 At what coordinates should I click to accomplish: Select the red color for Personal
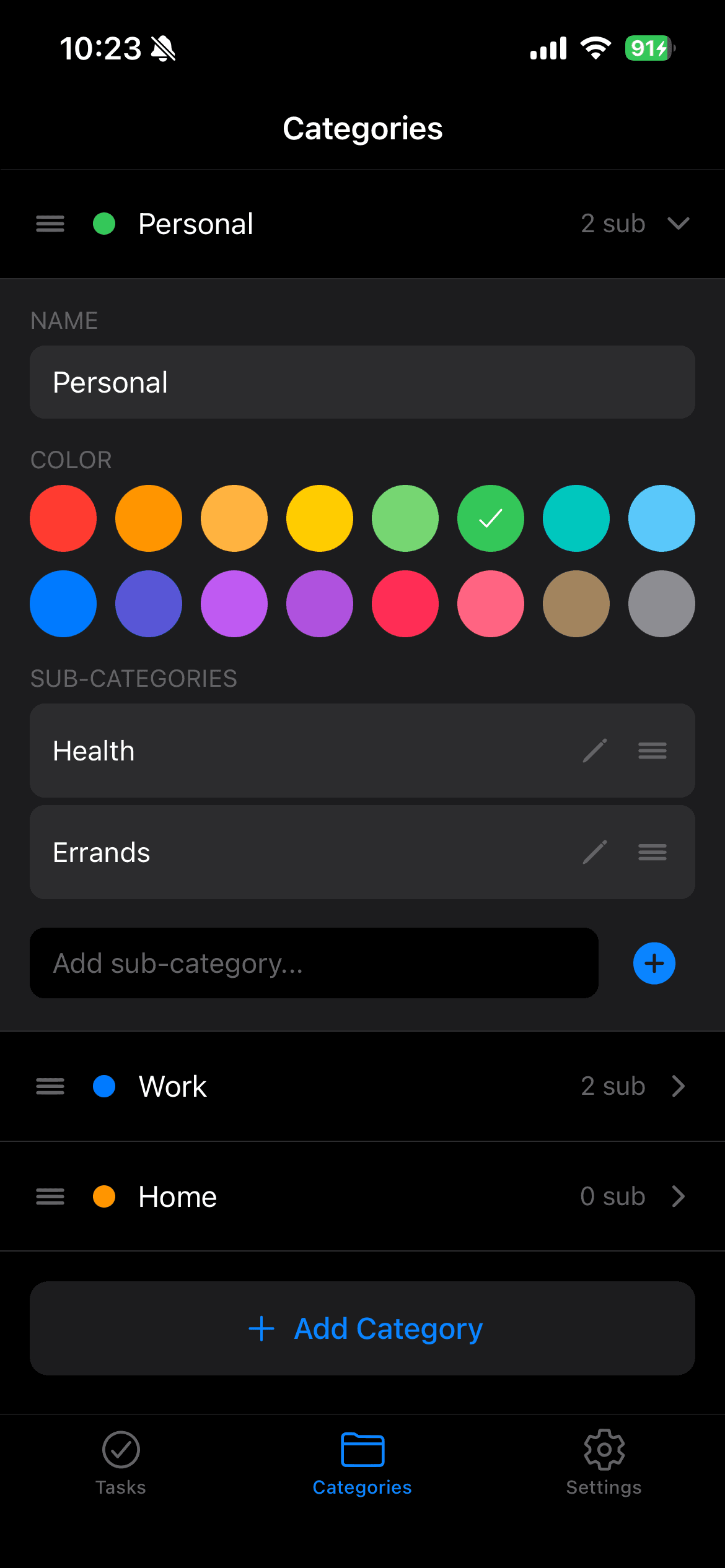click(x=63, y=518)
